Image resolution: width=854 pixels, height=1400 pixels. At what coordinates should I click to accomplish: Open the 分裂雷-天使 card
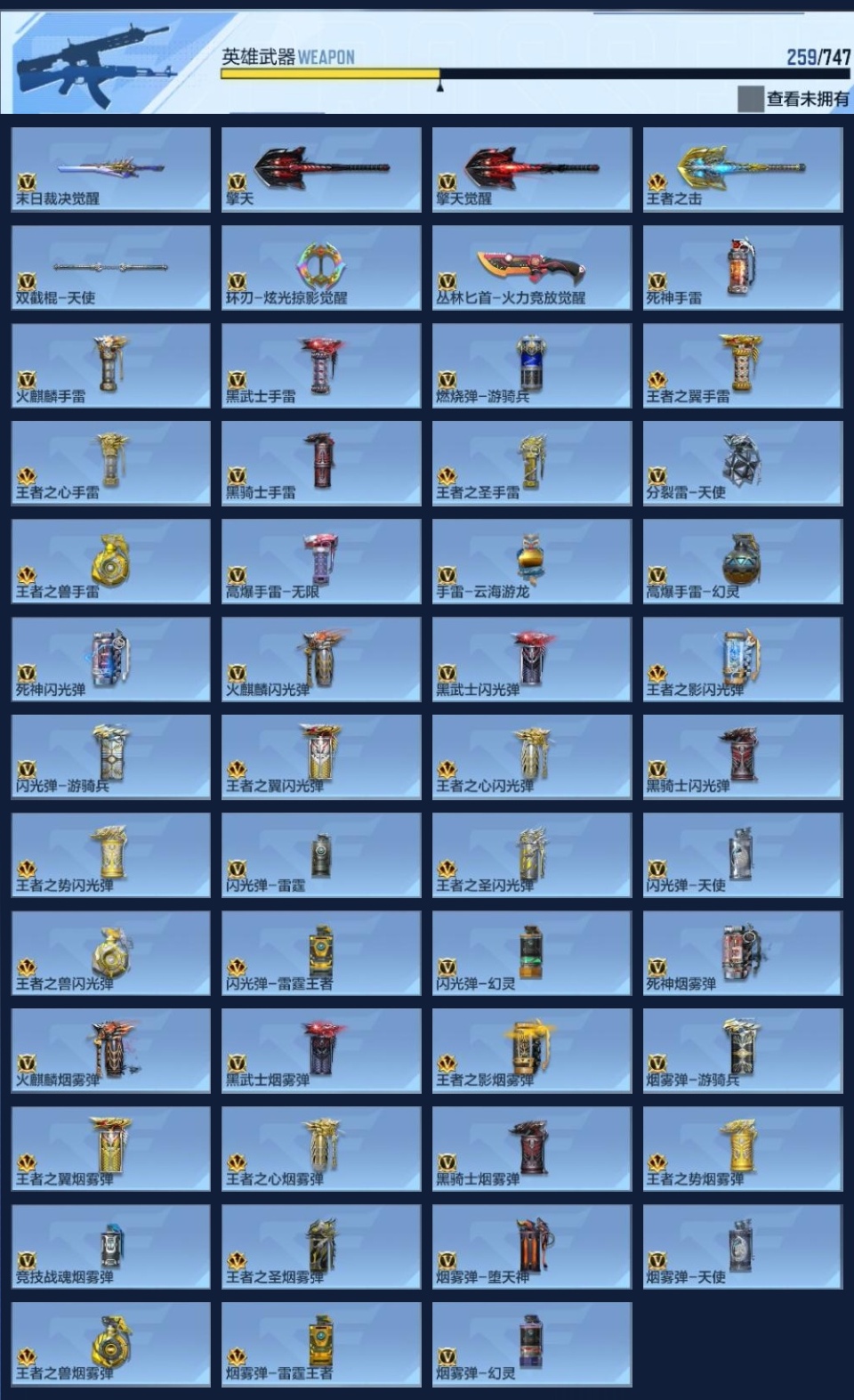click(x=743, y=463)
